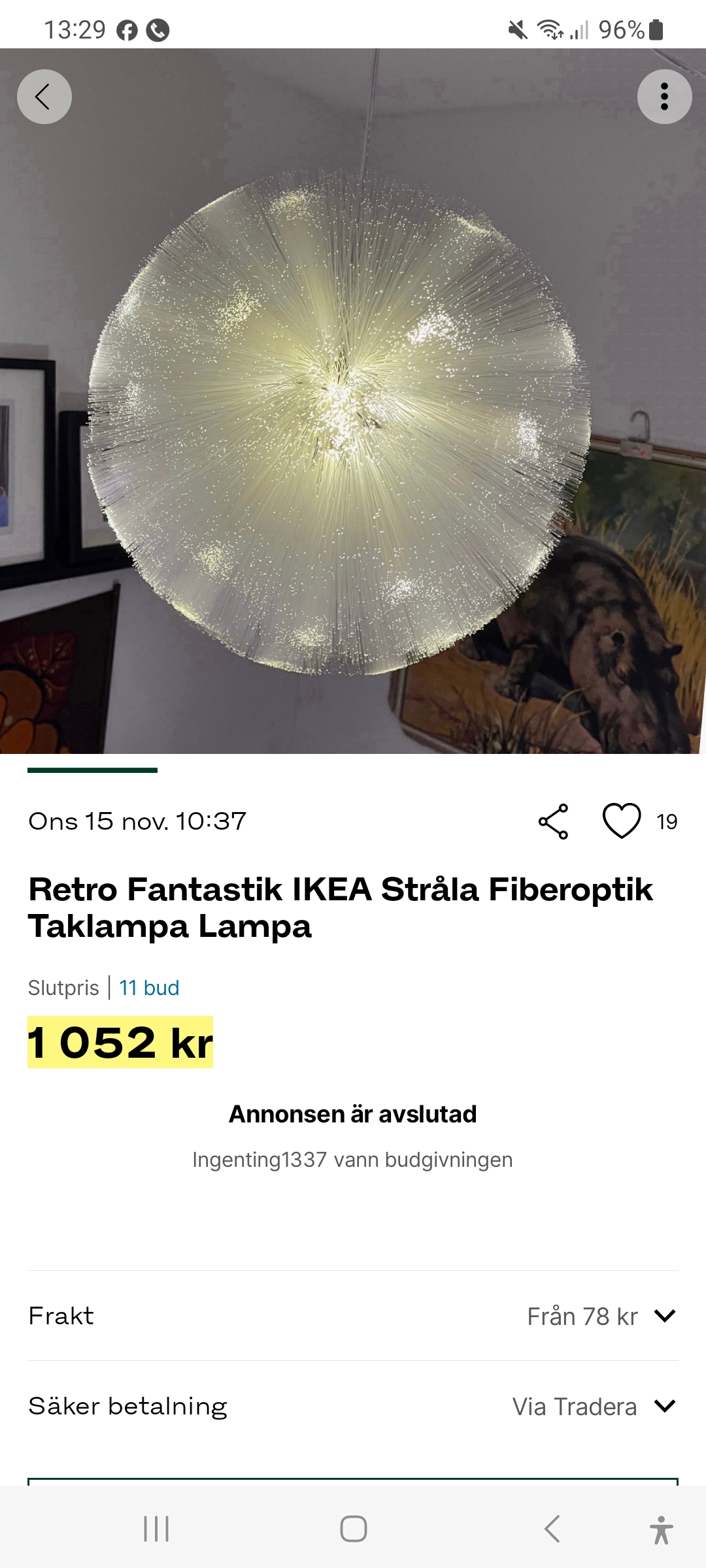Tap the system home button
Image resolution: width=706 pixels, height=1568 pixels.
click(x=353, y=1529)
